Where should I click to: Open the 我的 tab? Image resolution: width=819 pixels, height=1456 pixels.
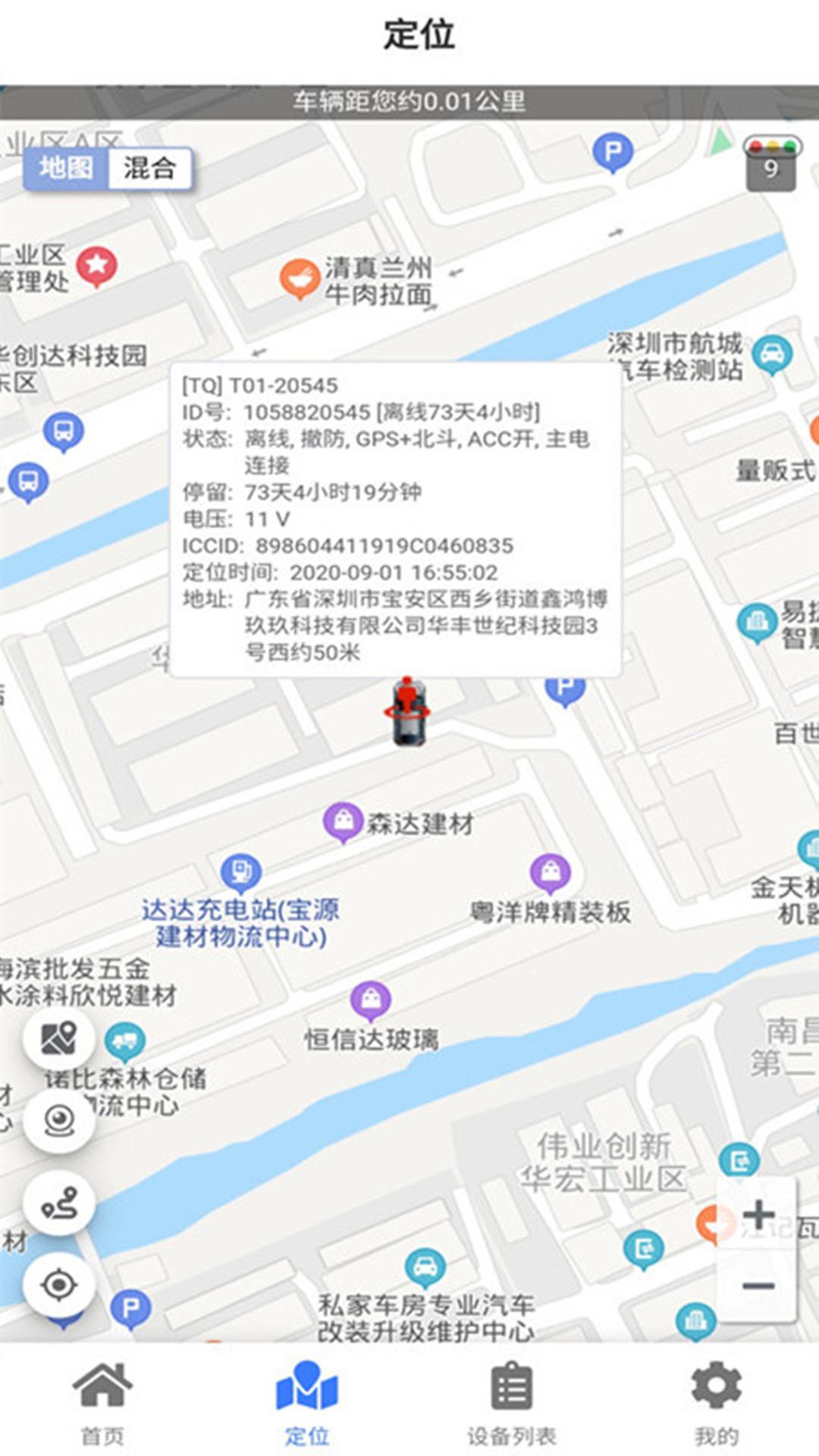(716, 1401)
